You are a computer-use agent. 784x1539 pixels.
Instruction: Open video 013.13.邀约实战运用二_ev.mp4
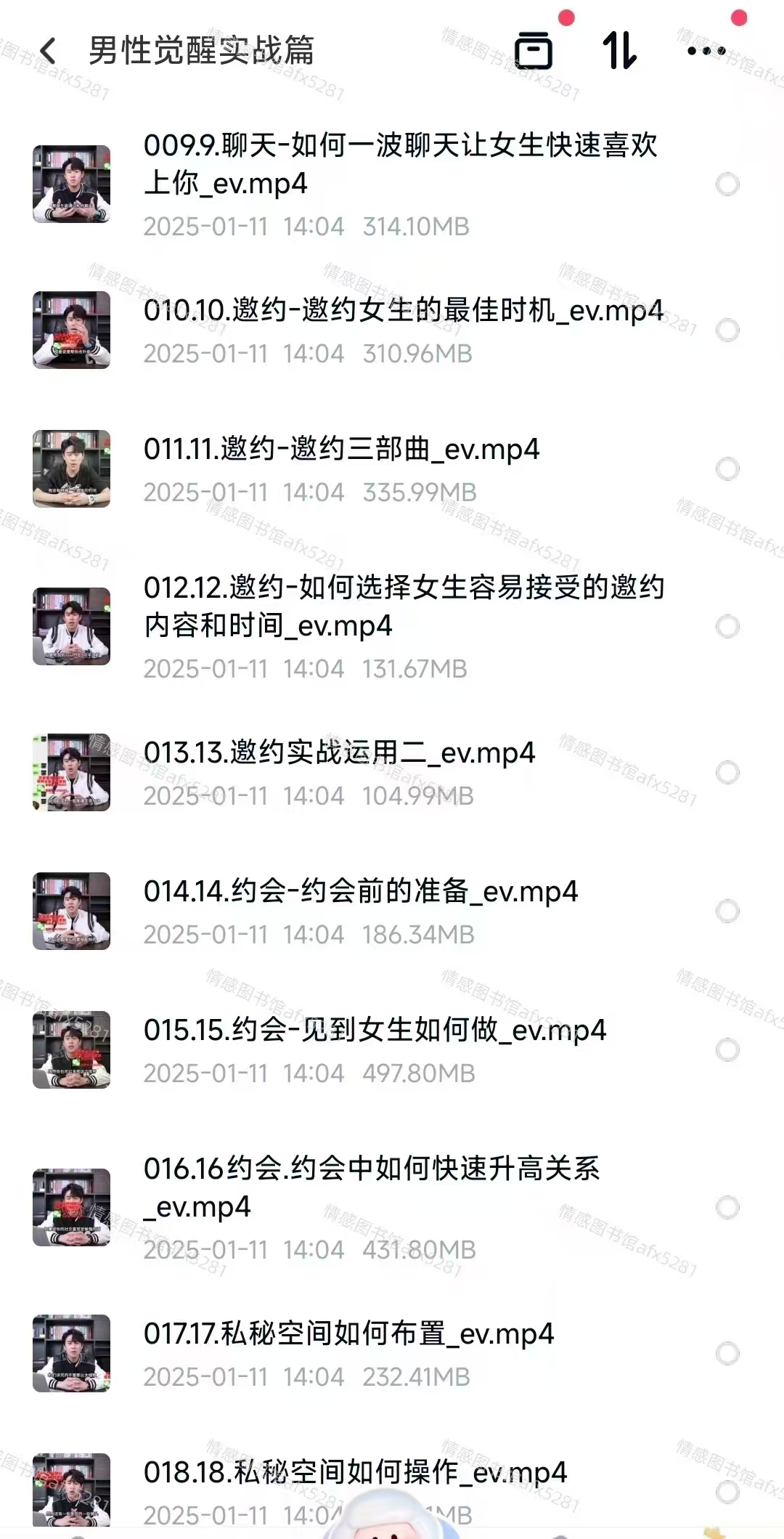tap(339, 753)
